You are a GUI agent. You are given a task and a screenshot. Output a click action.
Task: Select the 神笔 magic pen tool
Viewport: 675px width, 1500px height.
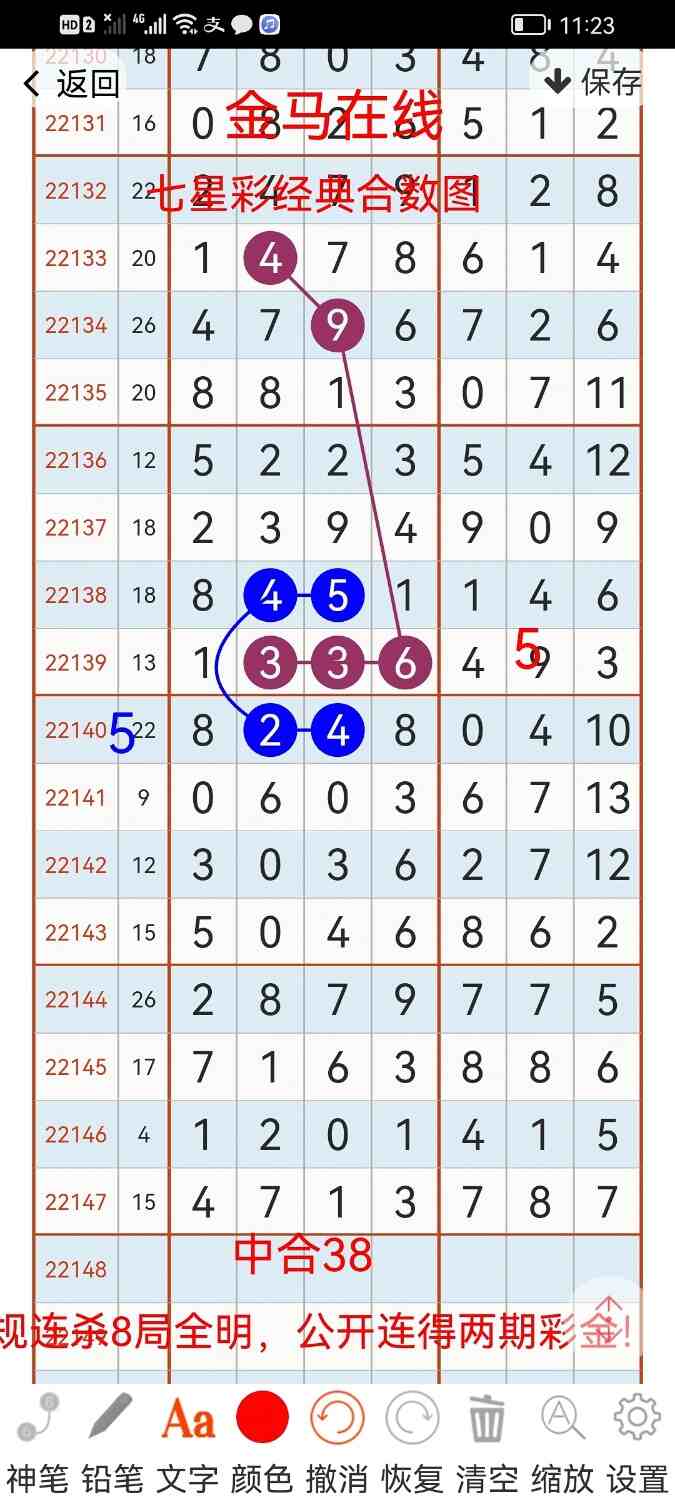pos(36,1418)
